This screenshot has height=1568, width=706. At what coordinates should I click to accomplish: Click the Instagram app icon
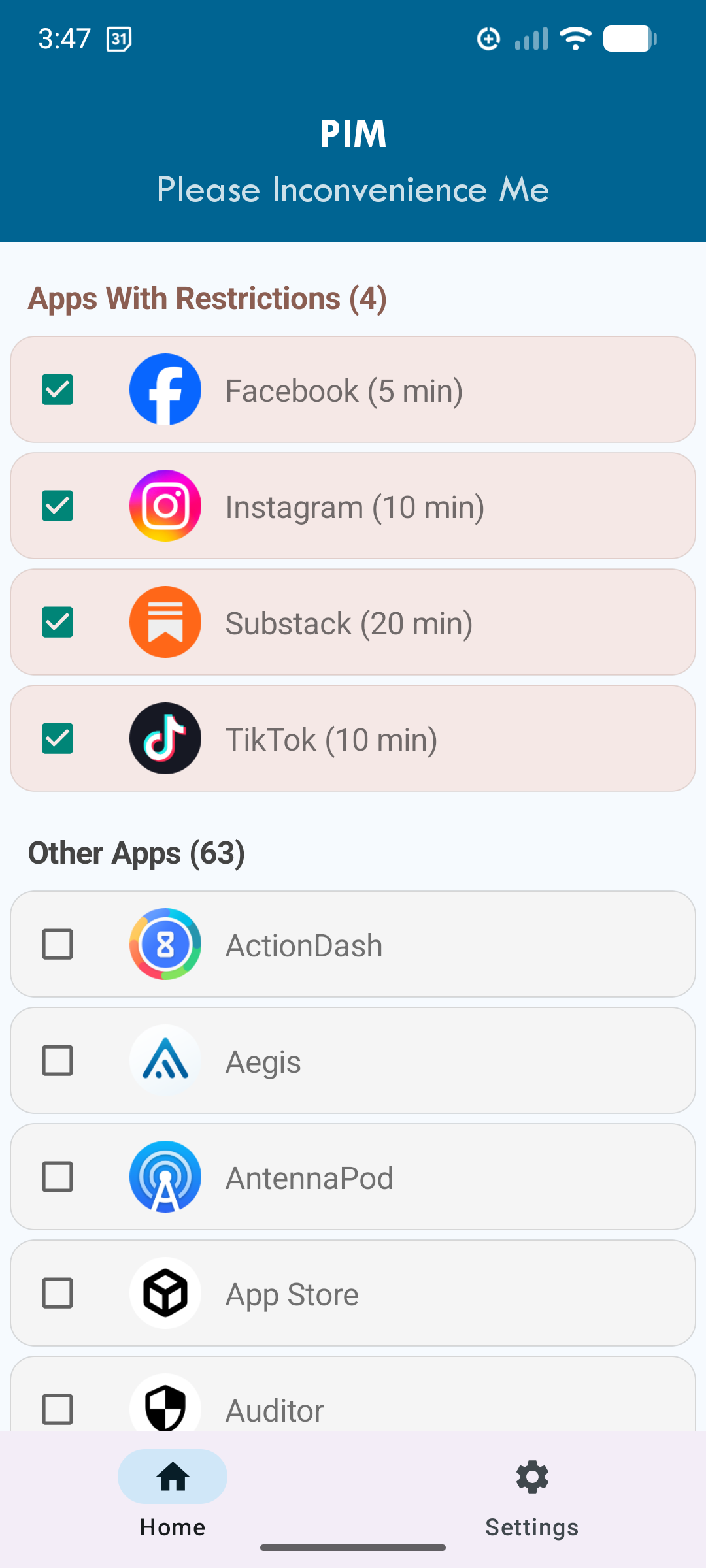coord(165,506)
